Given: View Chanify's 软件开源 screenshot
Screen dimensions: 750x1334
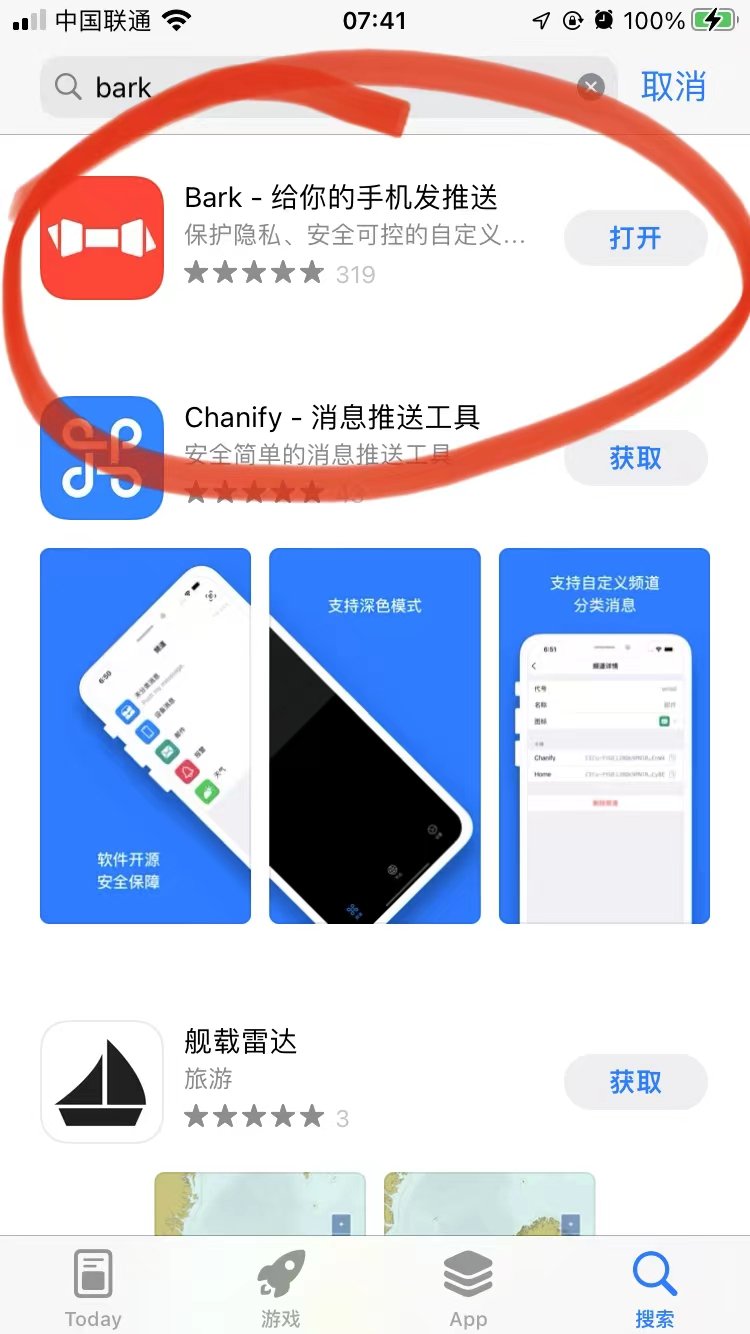Looking at the screenshot, I should coord(145,735).
